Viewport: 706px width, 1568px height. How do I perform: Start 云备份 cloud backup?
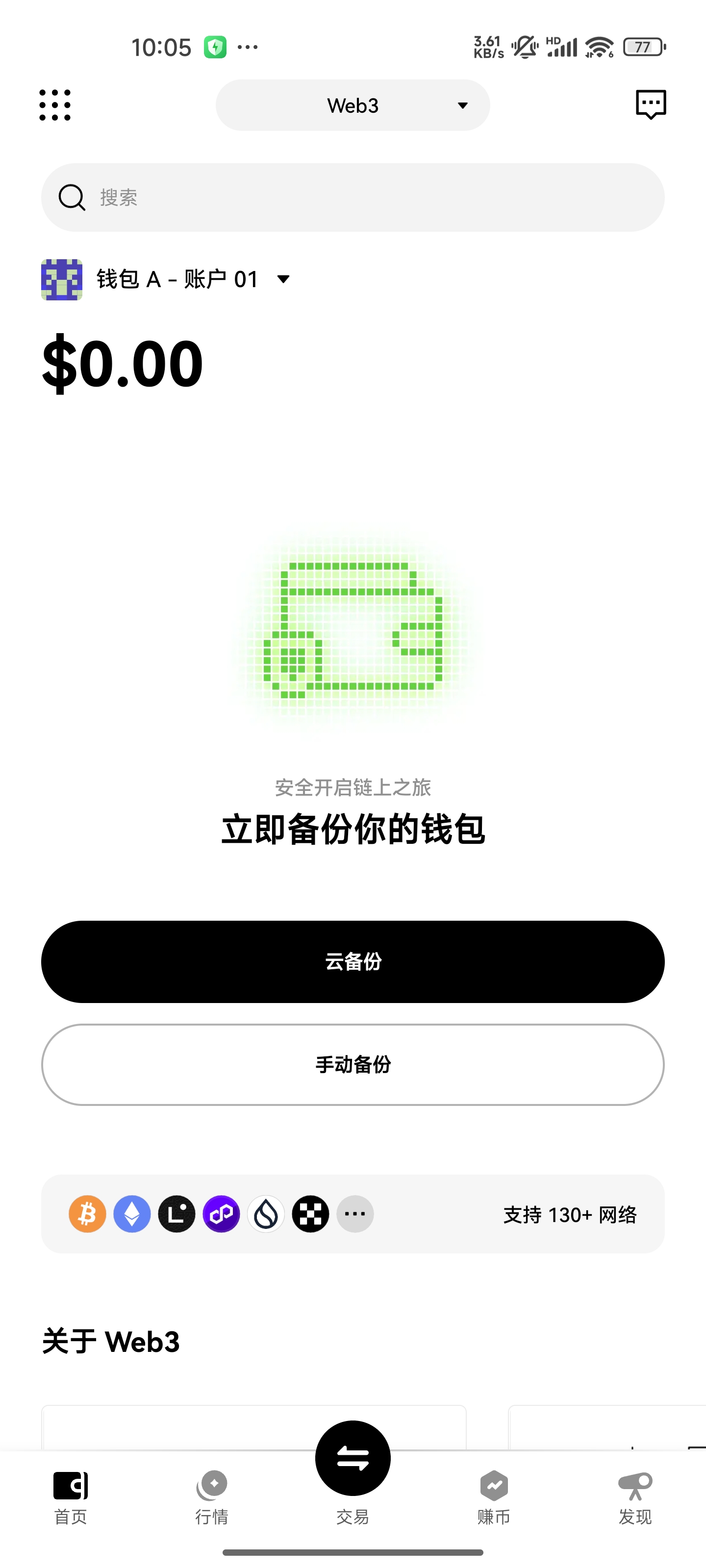353,962
